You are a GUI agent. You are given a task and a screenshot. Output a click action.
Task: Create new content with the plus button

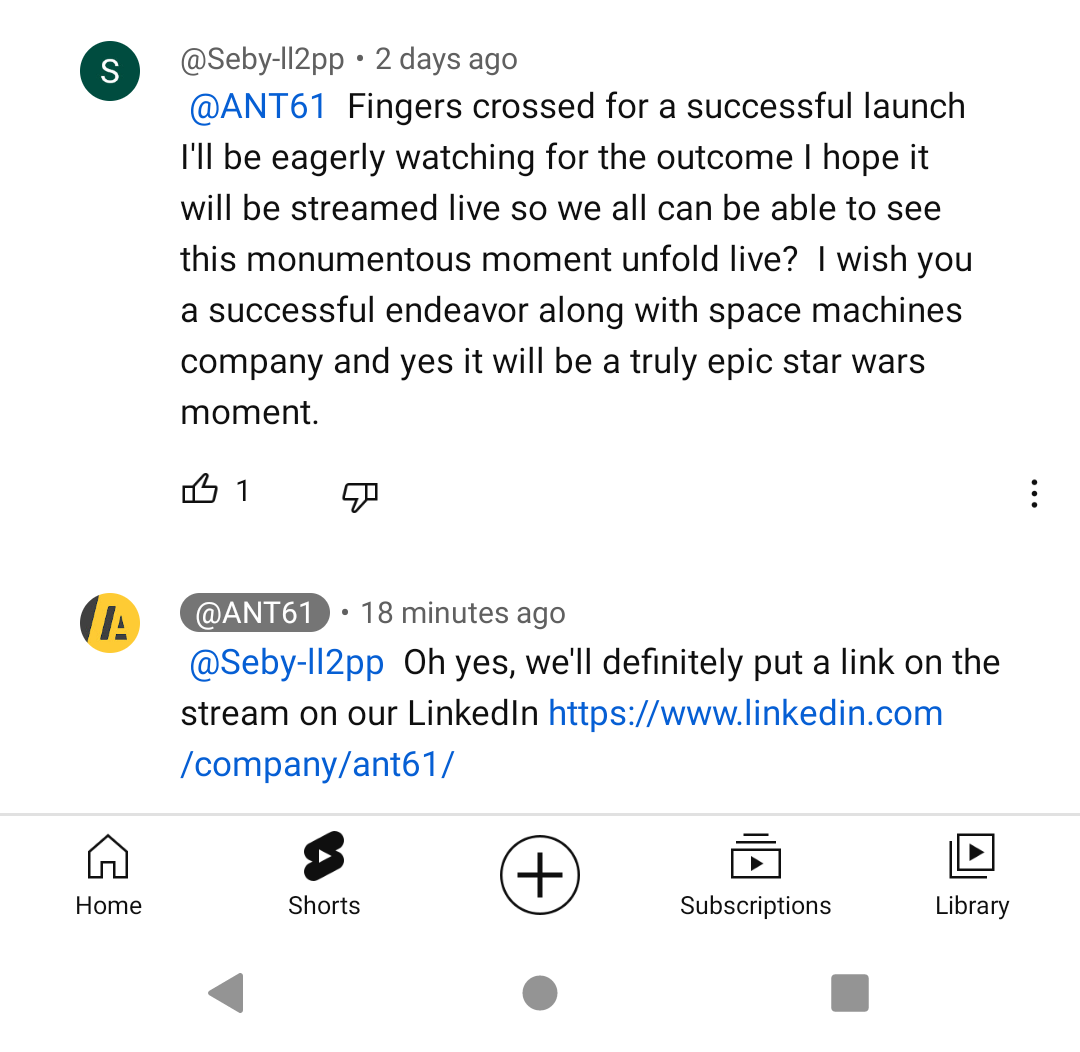click(x=540, y=875)
